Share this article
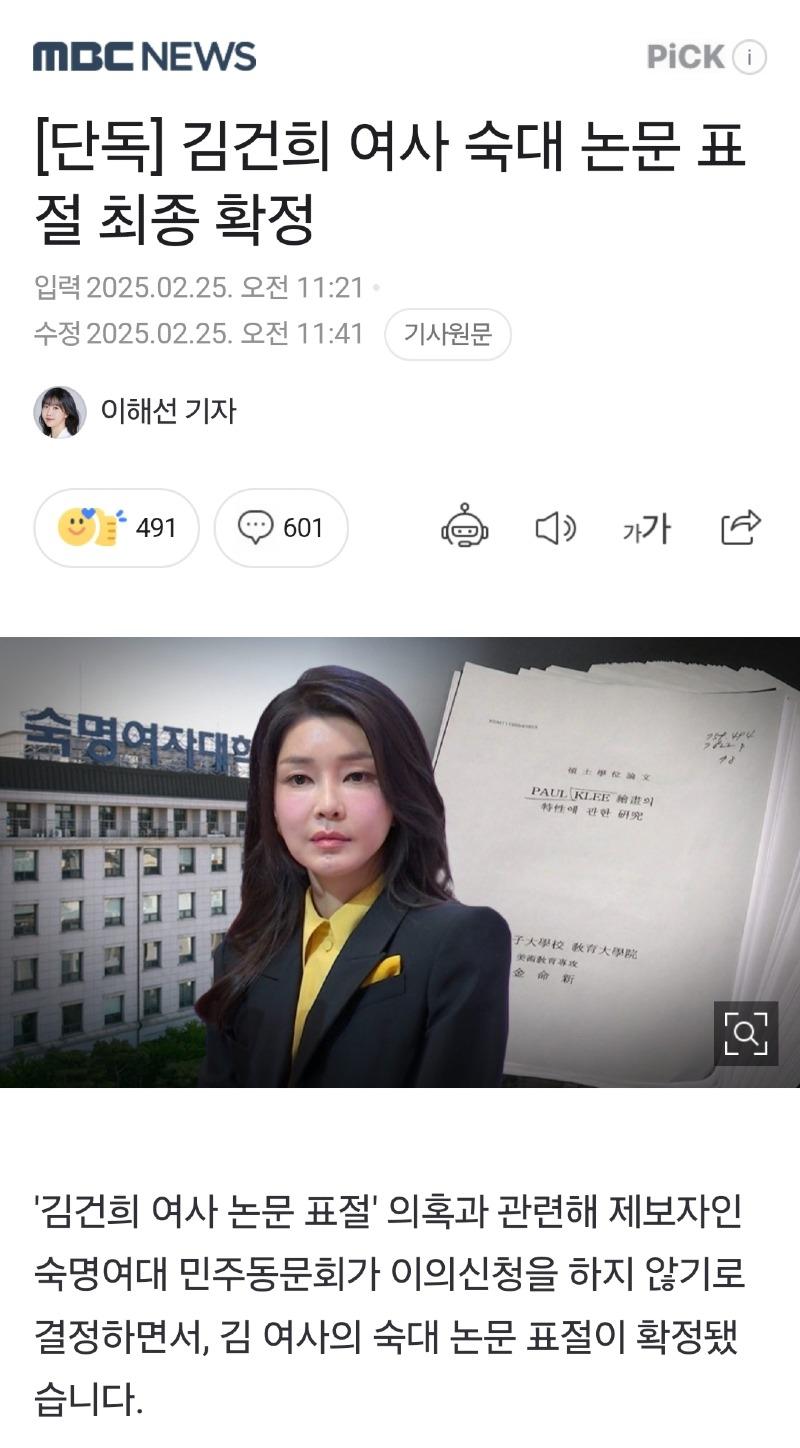This screenshot has height=1448, width=800. pyautogui.click(x=741, y=527)
